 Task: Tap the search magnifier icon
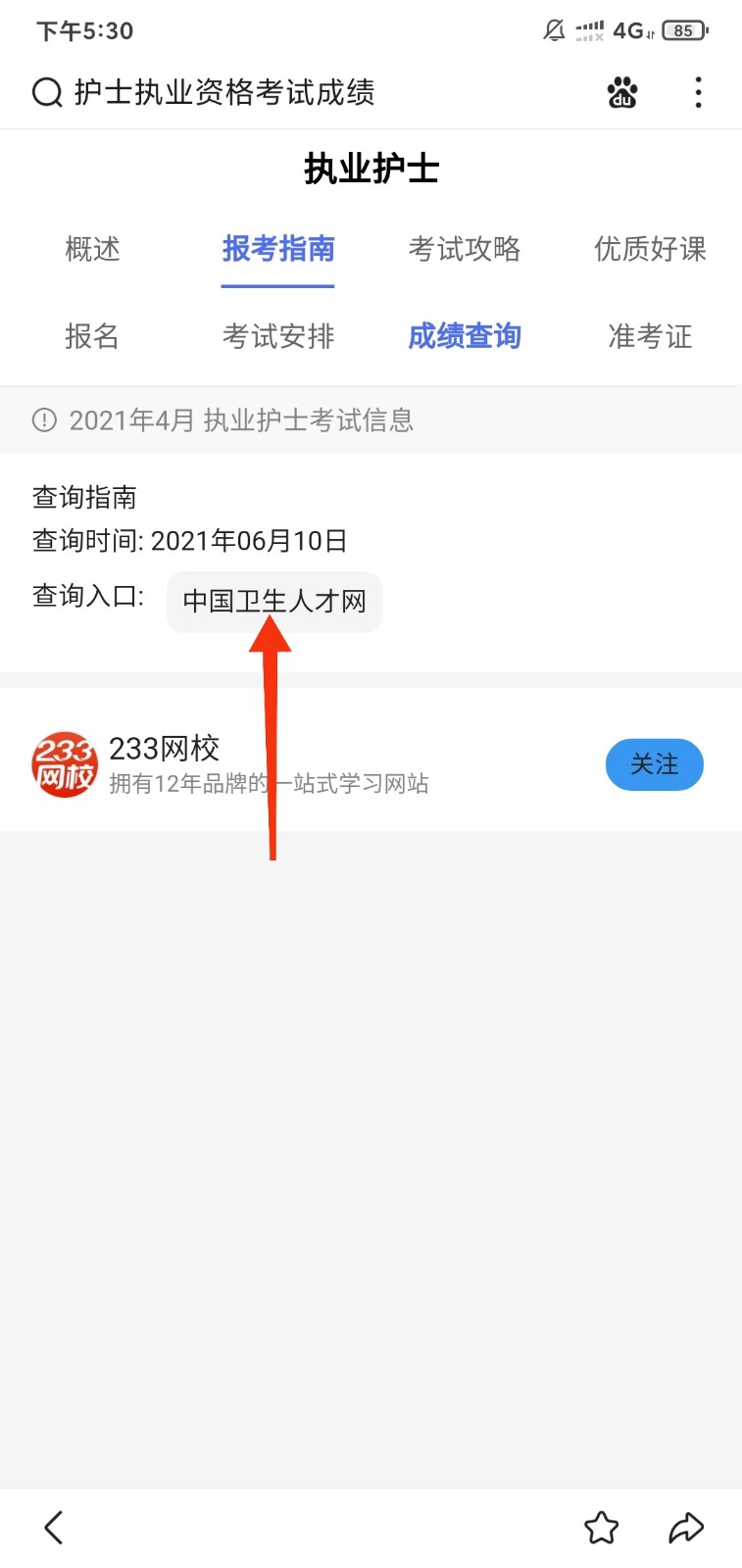click(x=45, y=92)
